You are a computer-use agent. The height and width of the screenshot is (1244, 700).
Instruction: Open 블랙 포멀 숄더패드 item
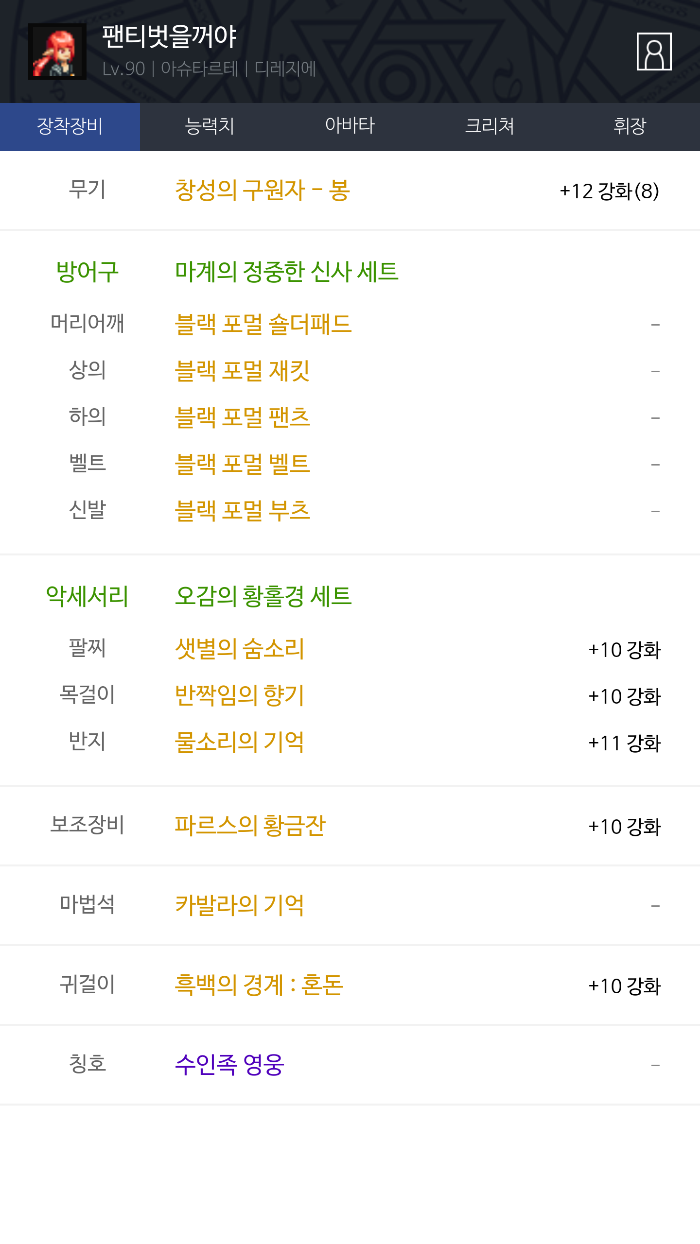click(x=263, y=324)
